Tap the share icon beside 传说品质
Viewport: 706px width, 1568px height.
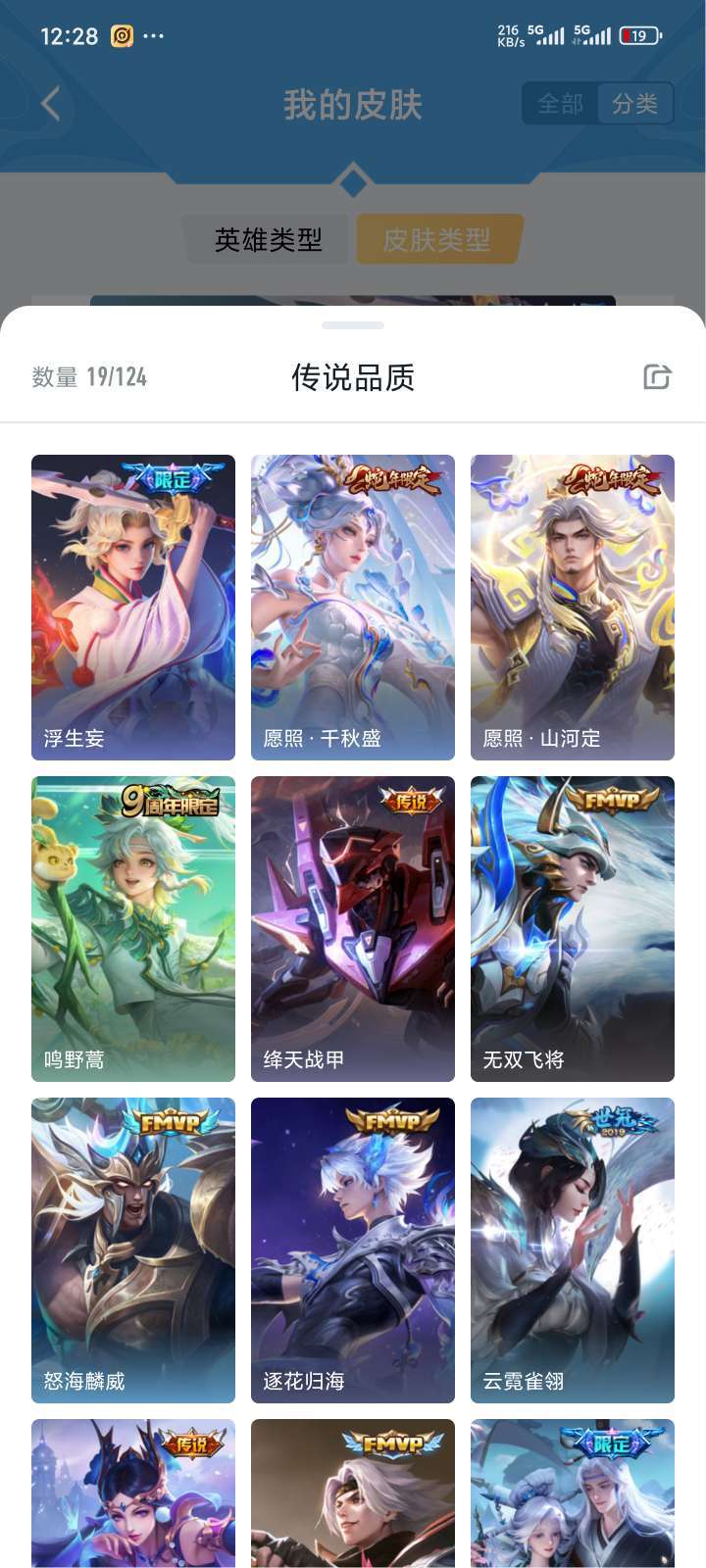(657, 376)
